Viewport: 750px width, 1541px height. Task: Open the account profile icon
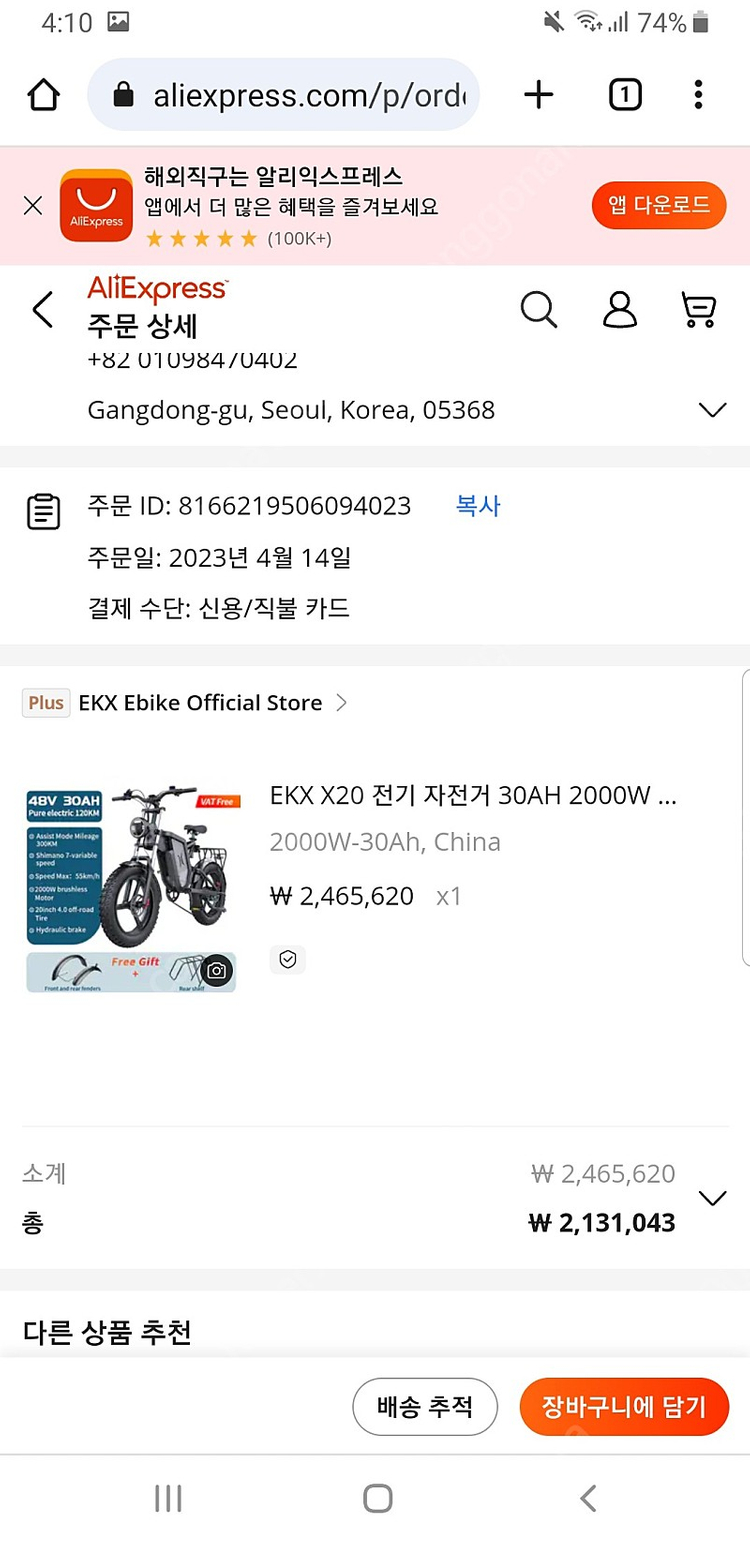tap(620, 310)
